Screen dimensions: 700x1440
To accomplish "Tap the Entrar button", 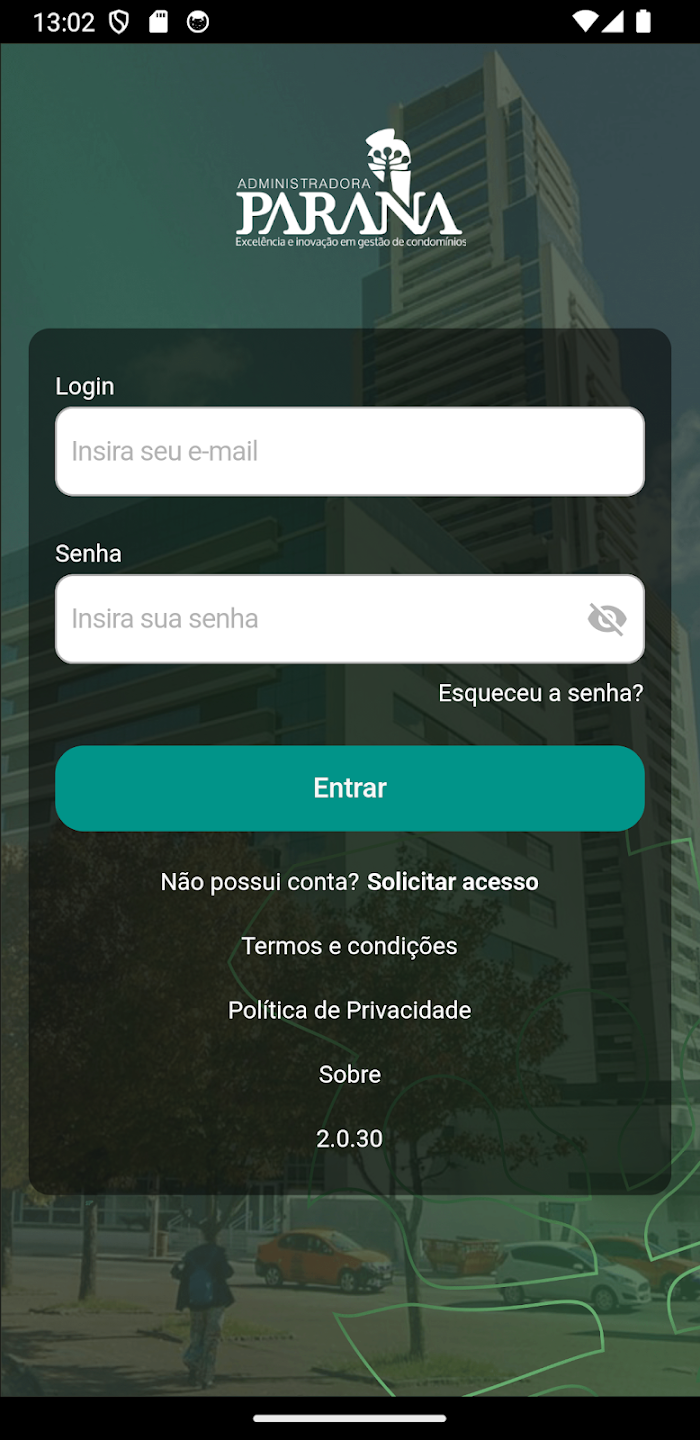I will point(349,788).
